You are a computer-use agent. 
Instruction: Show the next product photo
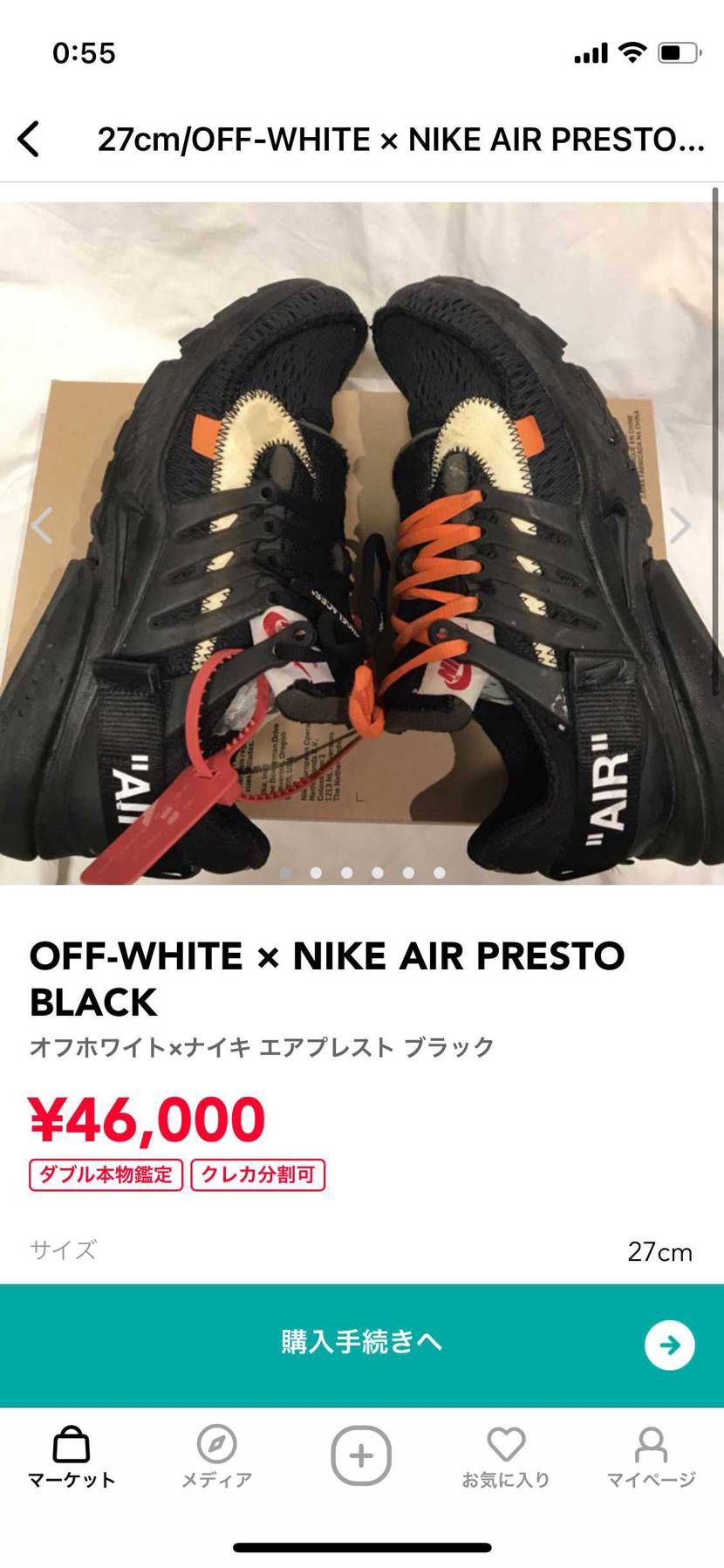680,524
